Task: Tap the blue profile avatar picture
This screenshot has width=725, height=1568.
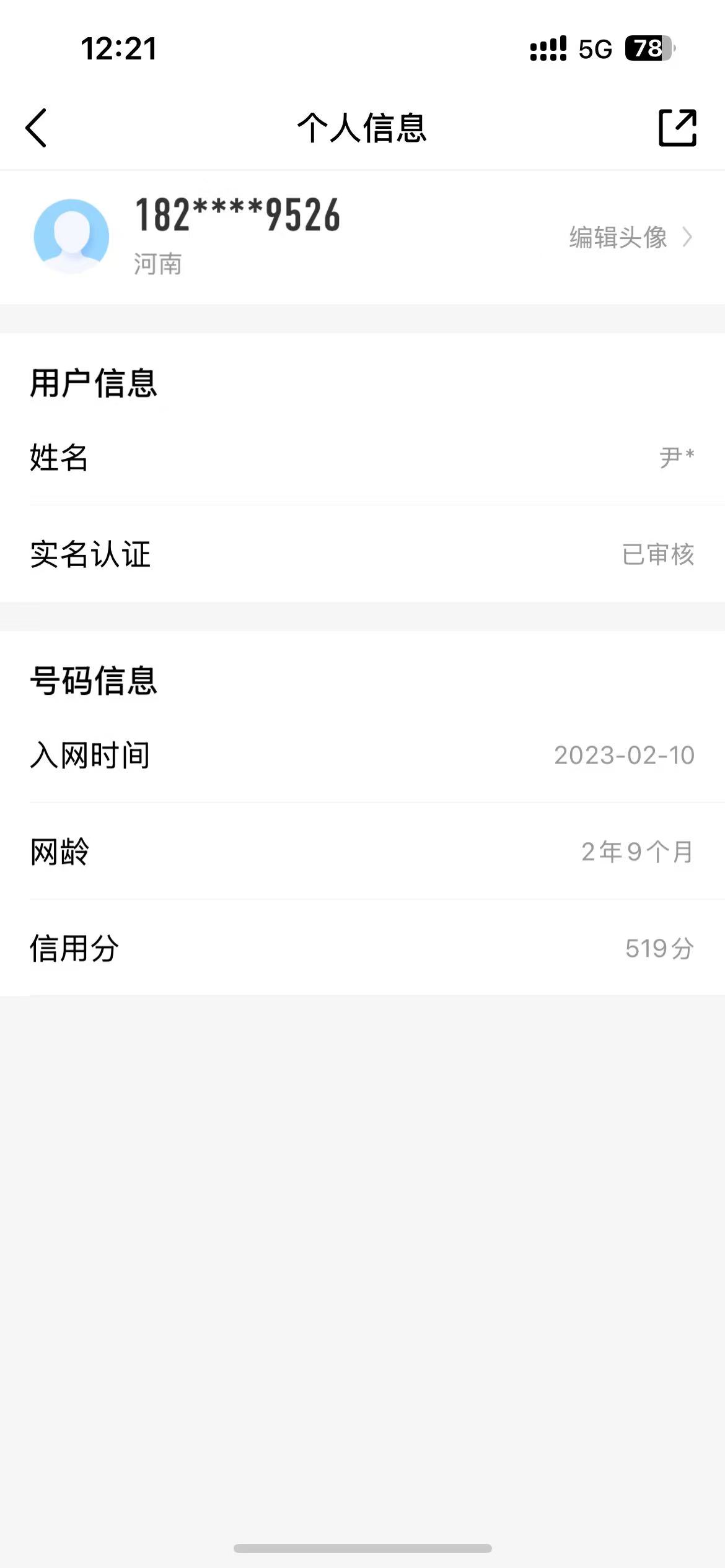Action: [x=72, y=237]
